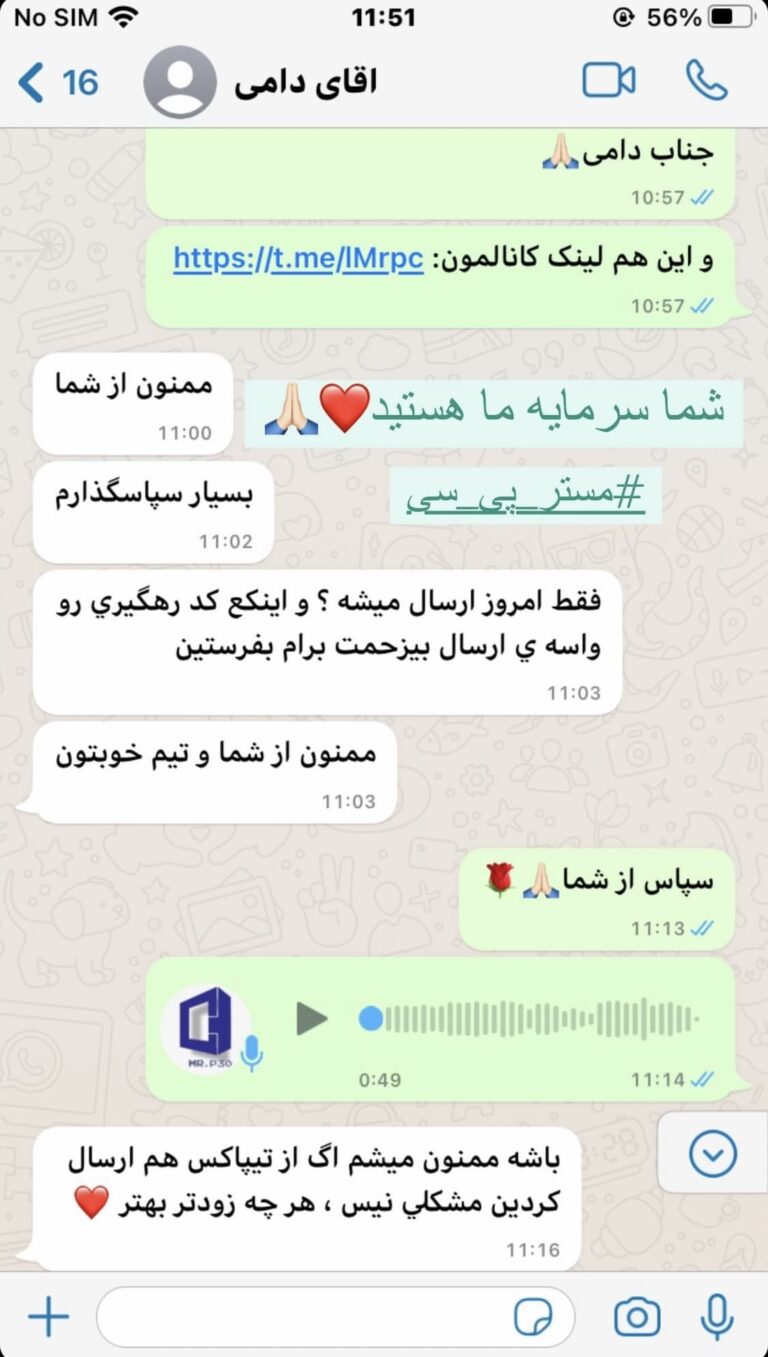768x1357 pixels.
Task: Start a voice call with اقای دامی
Action: pos(706,82)
